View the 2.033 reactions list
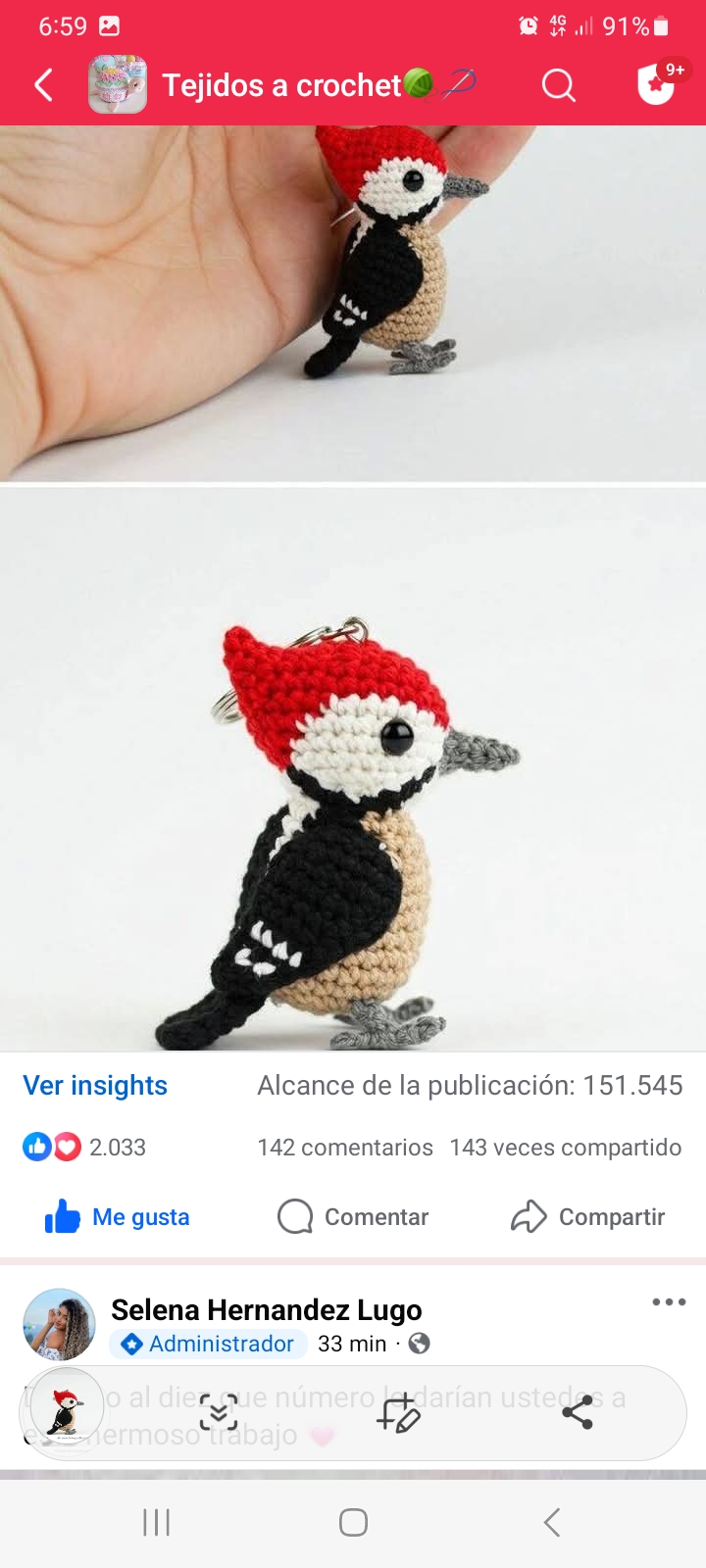Viewport: 706px width, 1568px height. pyautogui.click(x=86, y=1147)
